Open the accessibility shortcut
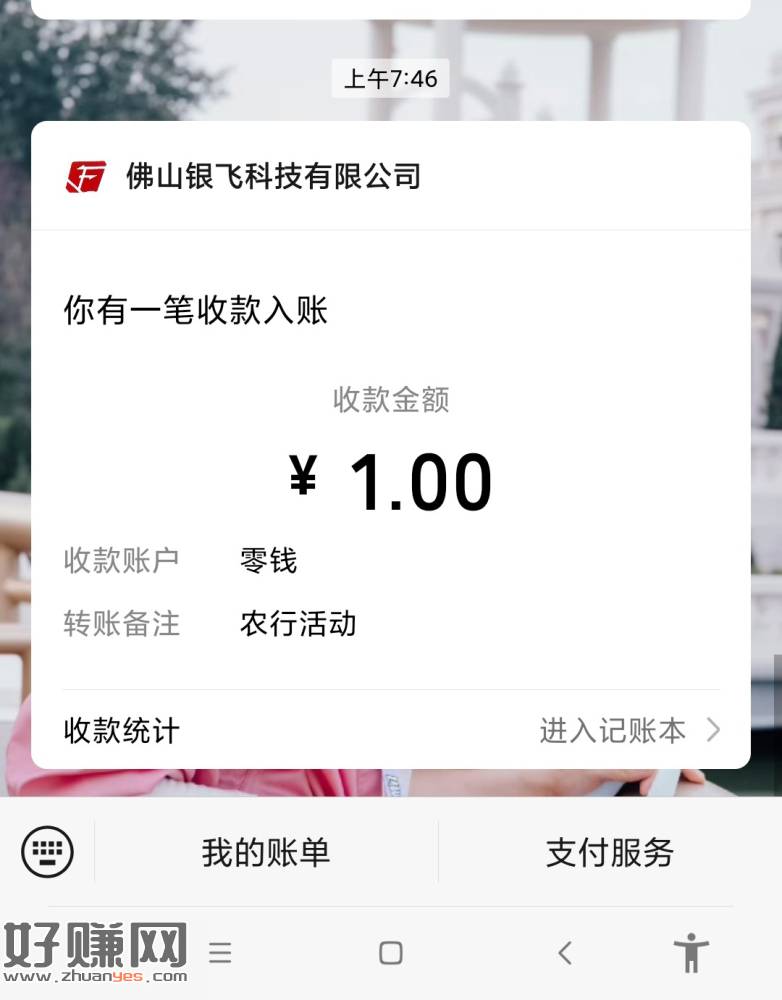Image resolution: width=782 pixels, height=1000 pixels. point(690,952)
